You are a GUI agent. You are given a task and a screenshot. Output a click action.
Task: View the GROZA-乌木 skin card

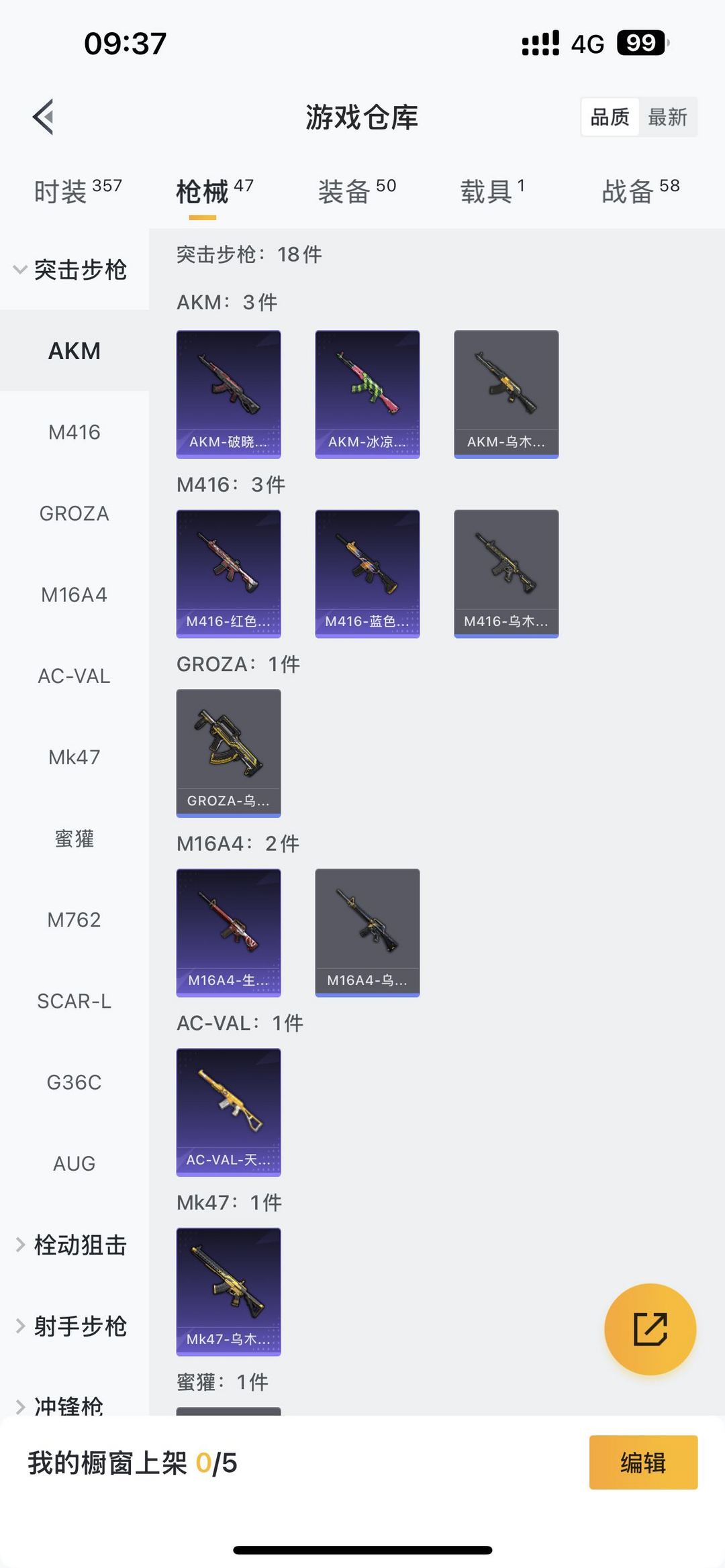click(228, 753)
